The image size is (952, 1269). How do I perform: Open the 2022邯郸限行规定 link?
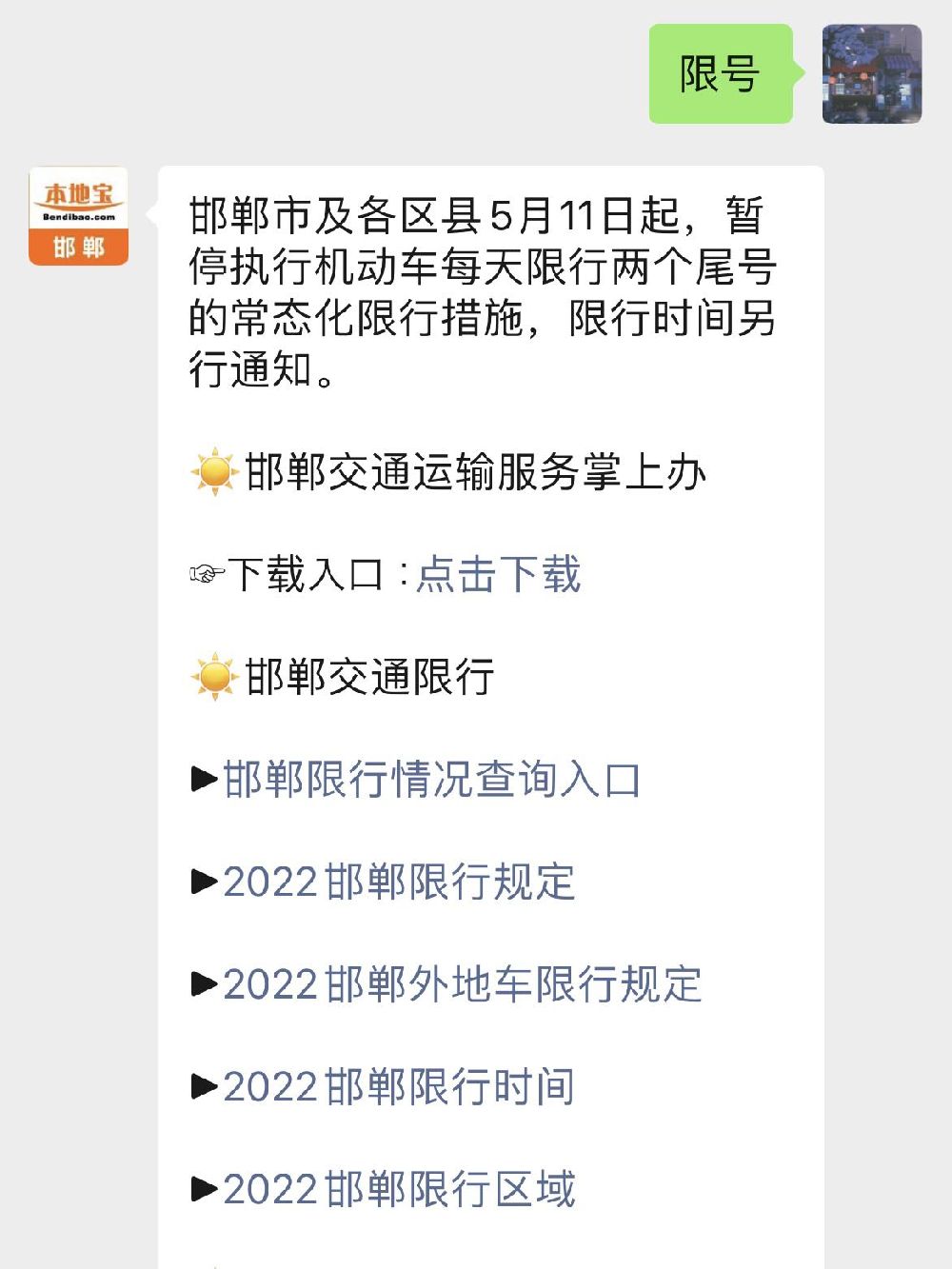pyautogui.click(x=399, y=882)
